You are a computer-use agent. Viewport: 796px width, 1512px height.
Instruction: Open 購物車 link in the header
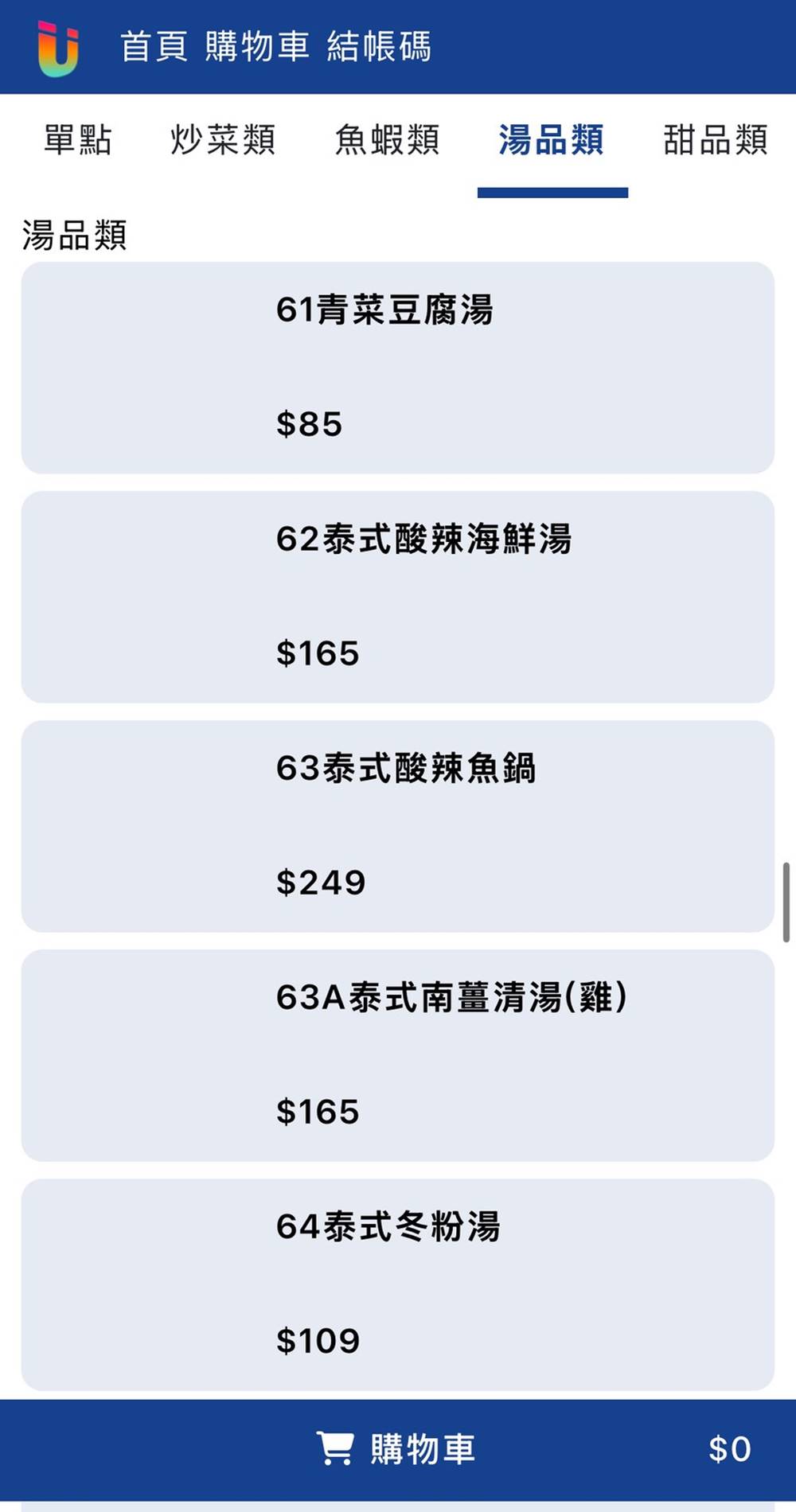point(257,47)
